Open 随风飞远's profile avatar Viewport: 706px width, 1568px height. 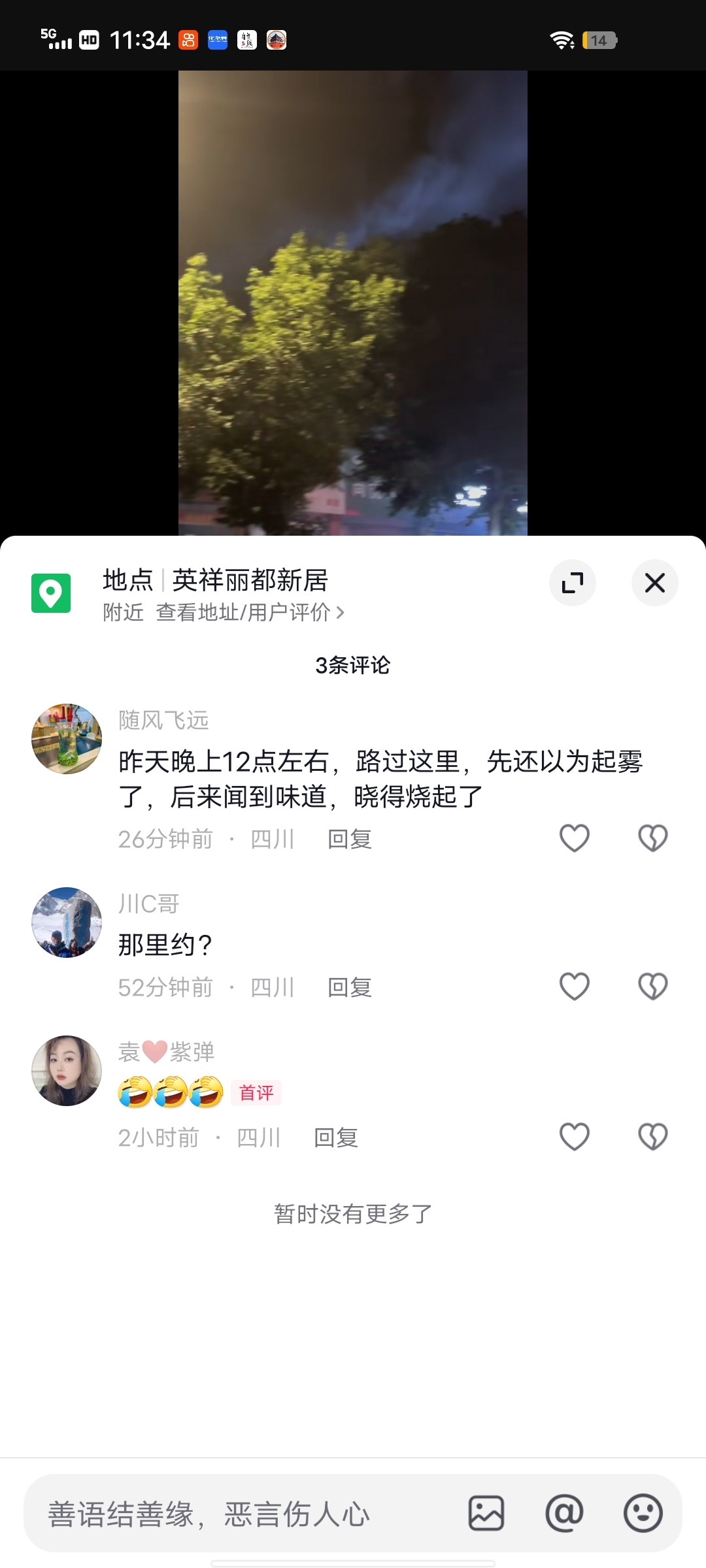[67, 739]
